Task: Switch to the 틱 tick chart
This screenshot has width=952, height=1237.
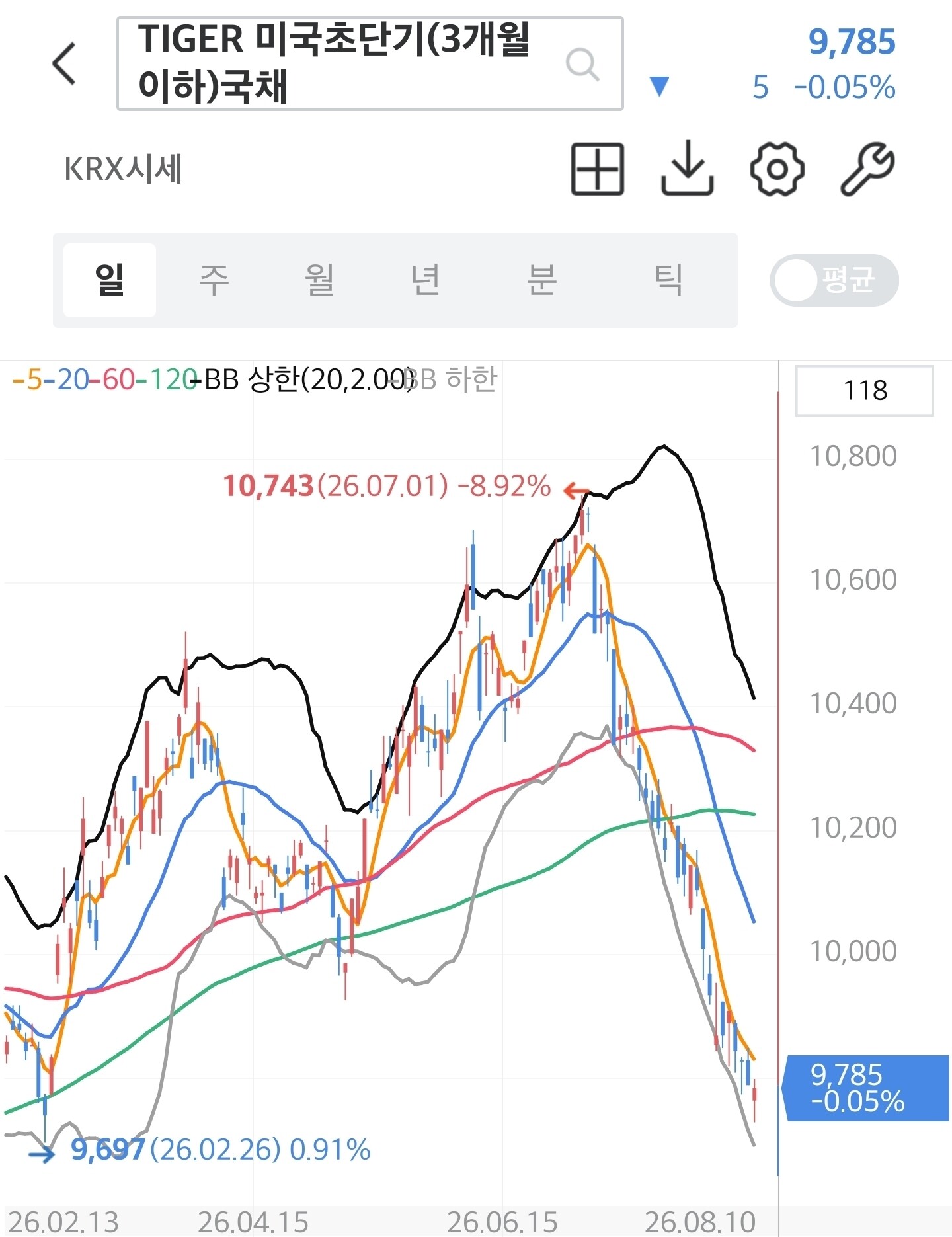Action: pos(668,280)
